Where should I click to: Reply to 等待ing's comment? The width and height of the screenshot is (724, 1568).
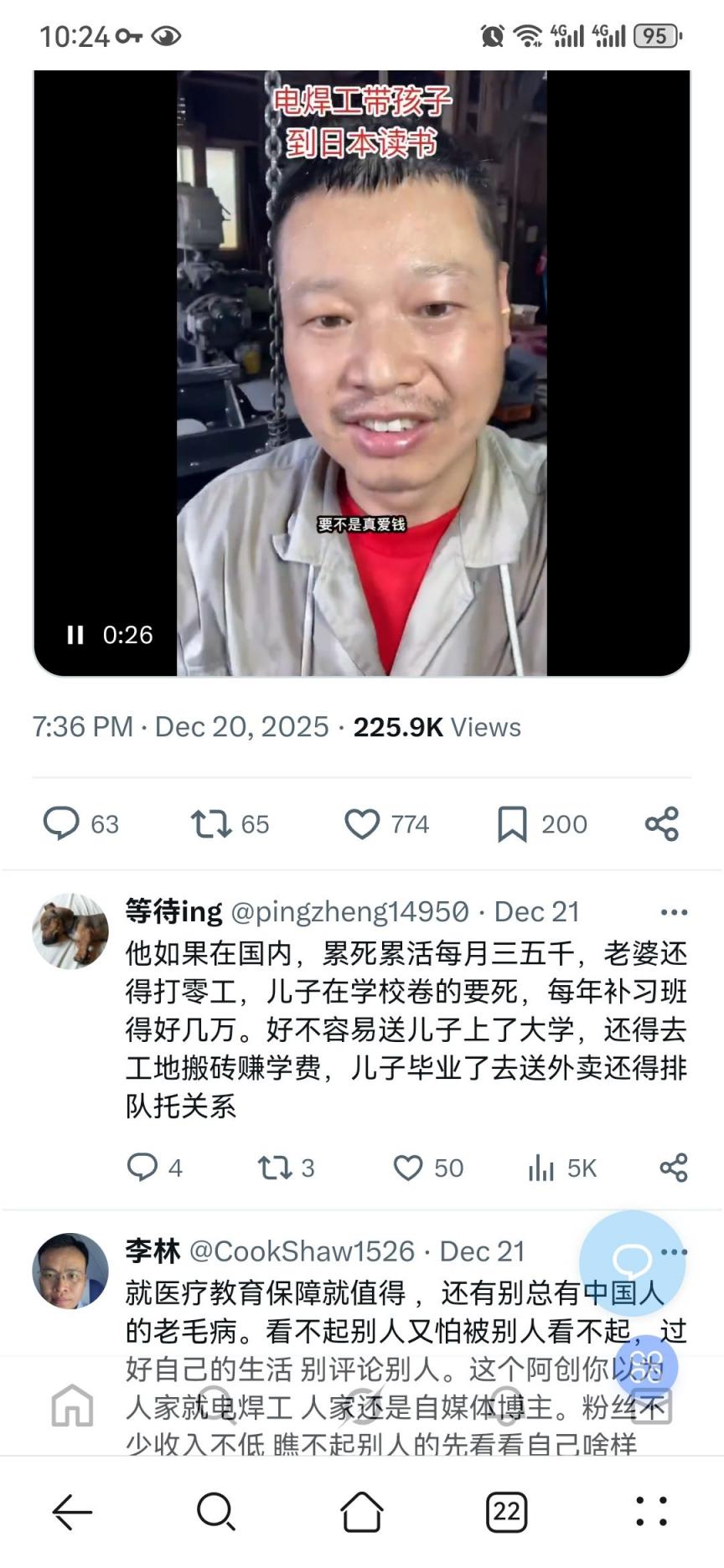142,1167
